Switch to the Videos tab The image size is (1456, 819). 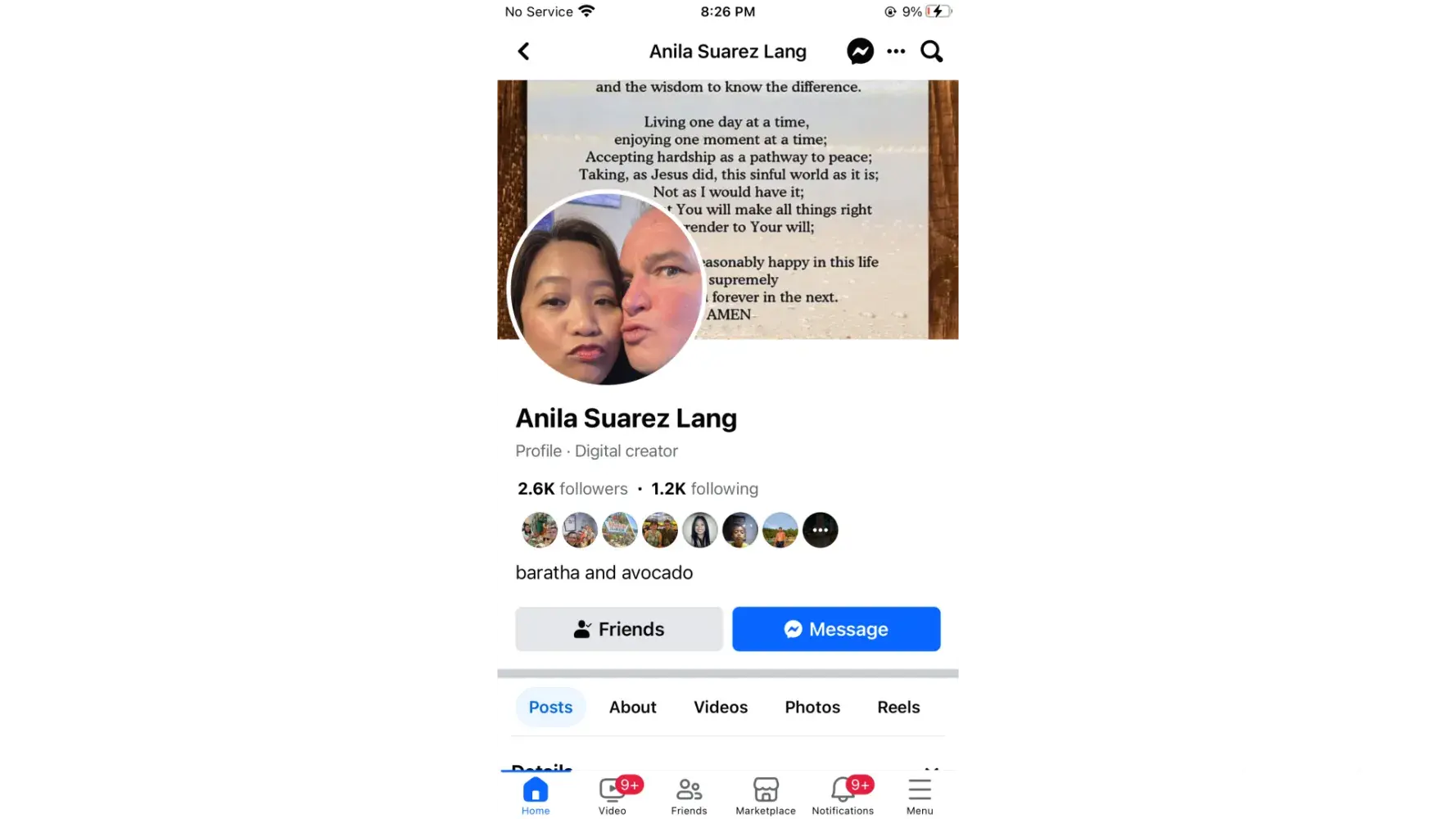[721, 708]
